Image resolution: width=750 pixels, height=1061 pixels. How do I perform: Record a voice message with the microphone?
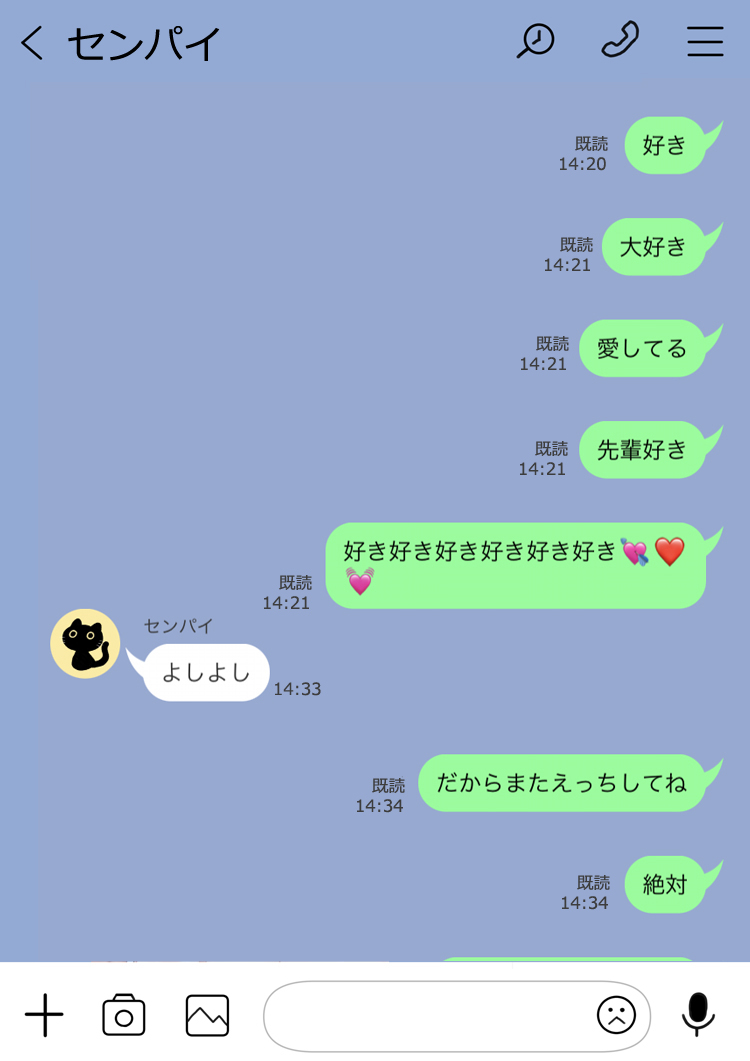point(698,1014)
